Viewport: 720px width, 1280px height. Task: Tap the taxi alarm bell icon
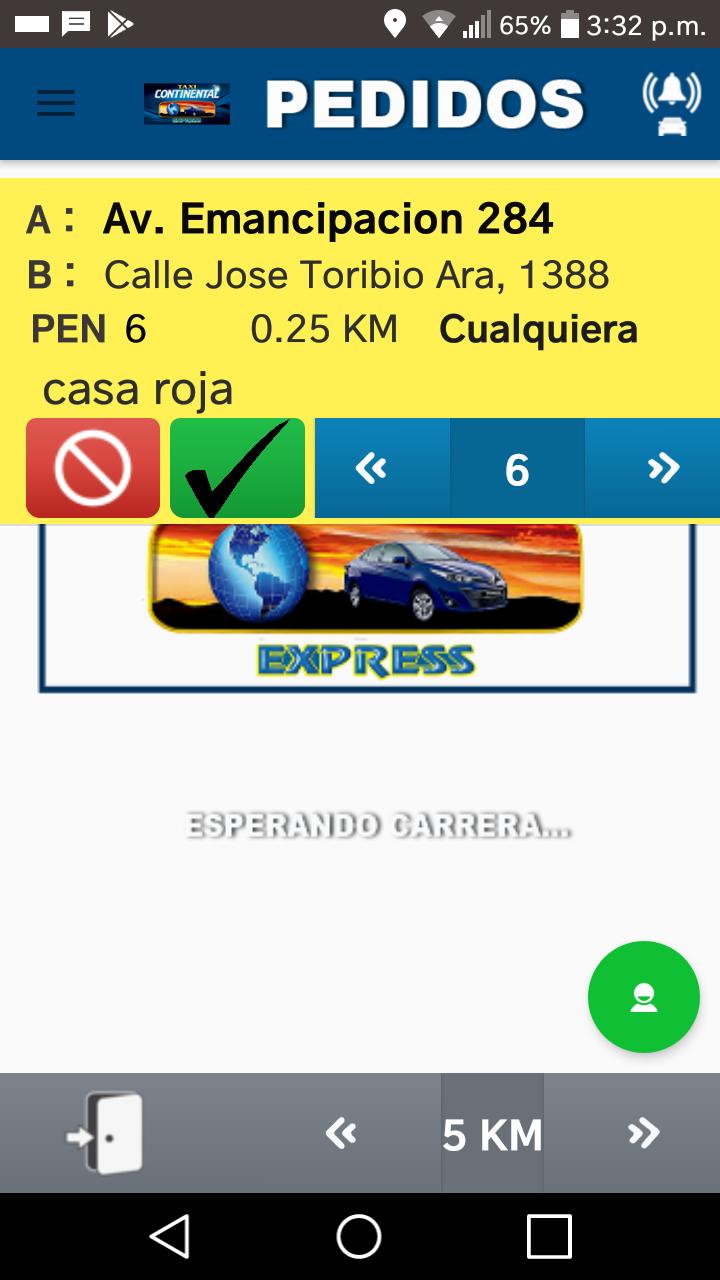pos(671,103)
